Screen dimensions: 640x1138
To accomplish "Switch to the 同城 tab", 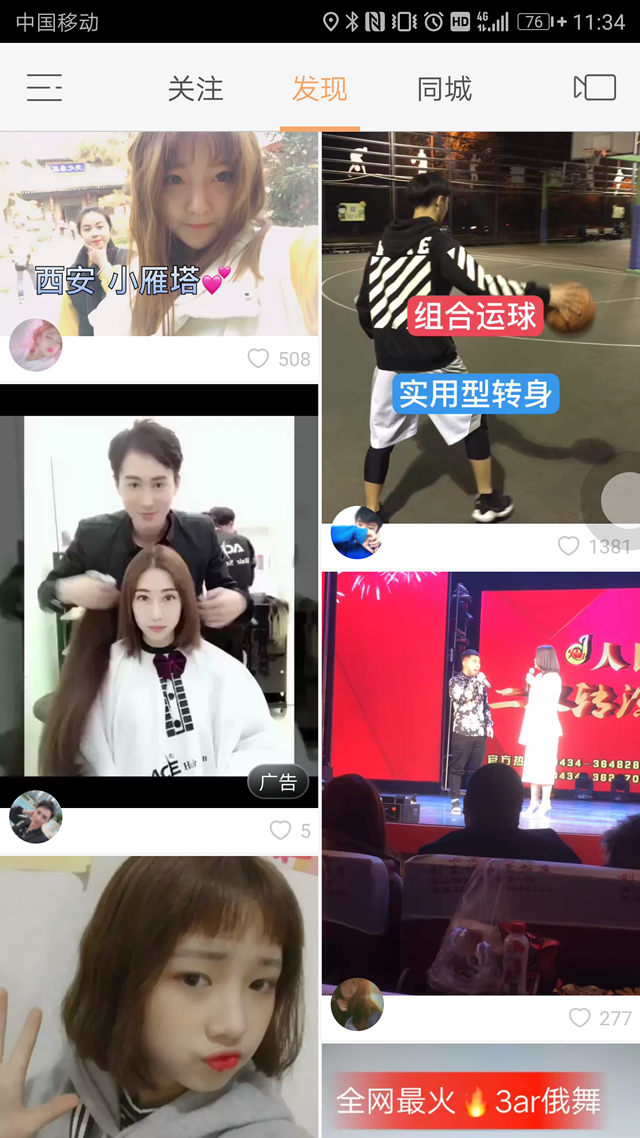I will tap(444, 89).
